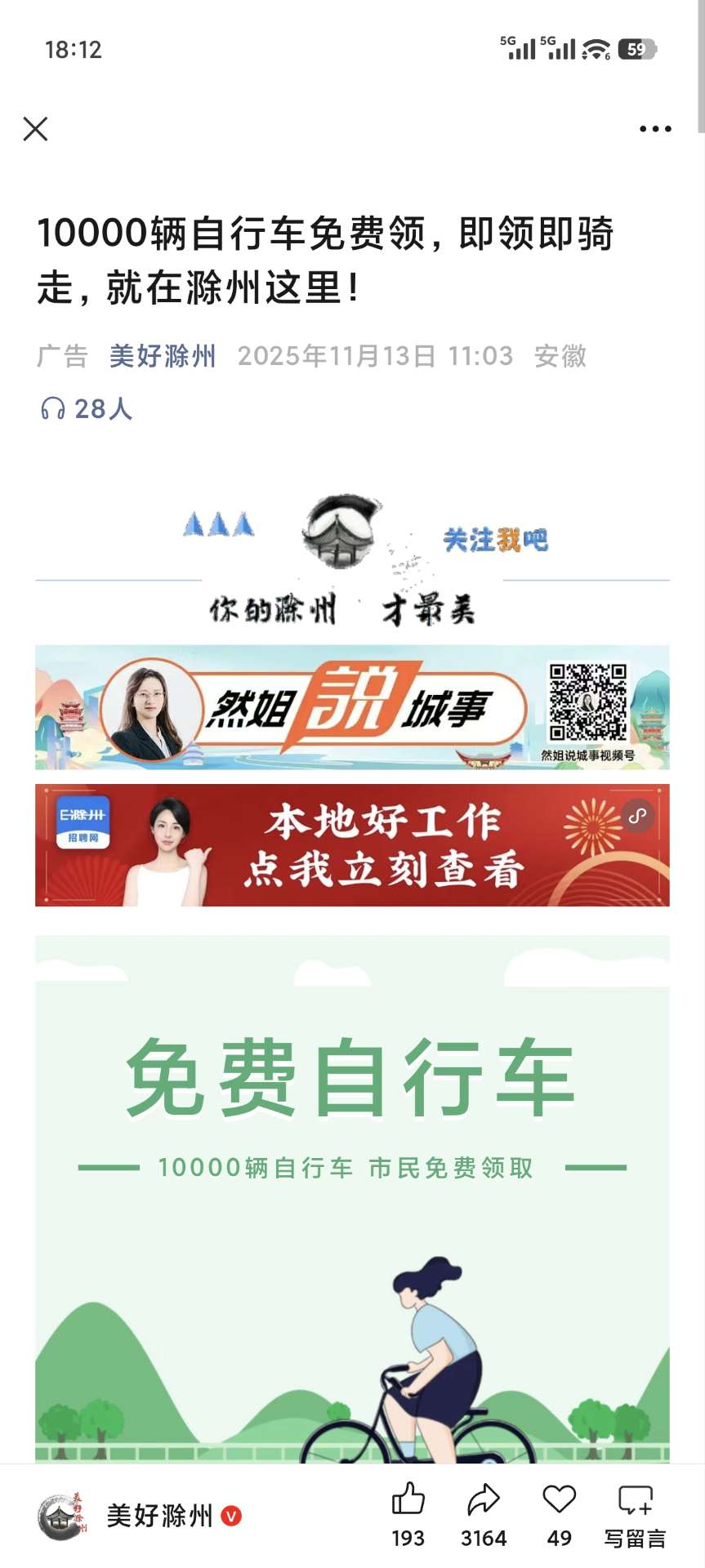
Task: Open the 然姐说城事 banner
Action: click(x=352, y=707)
